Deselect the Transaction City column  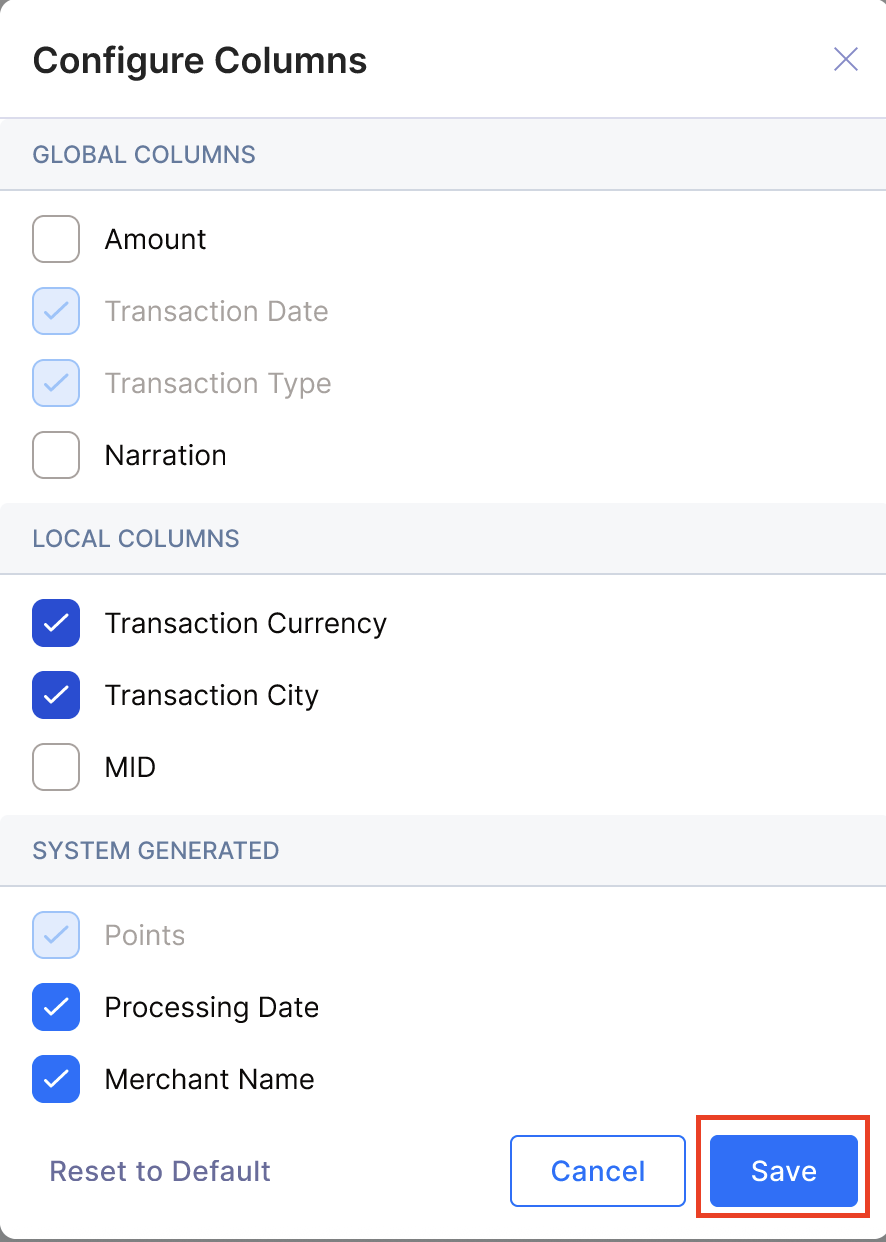pos(56,696)
